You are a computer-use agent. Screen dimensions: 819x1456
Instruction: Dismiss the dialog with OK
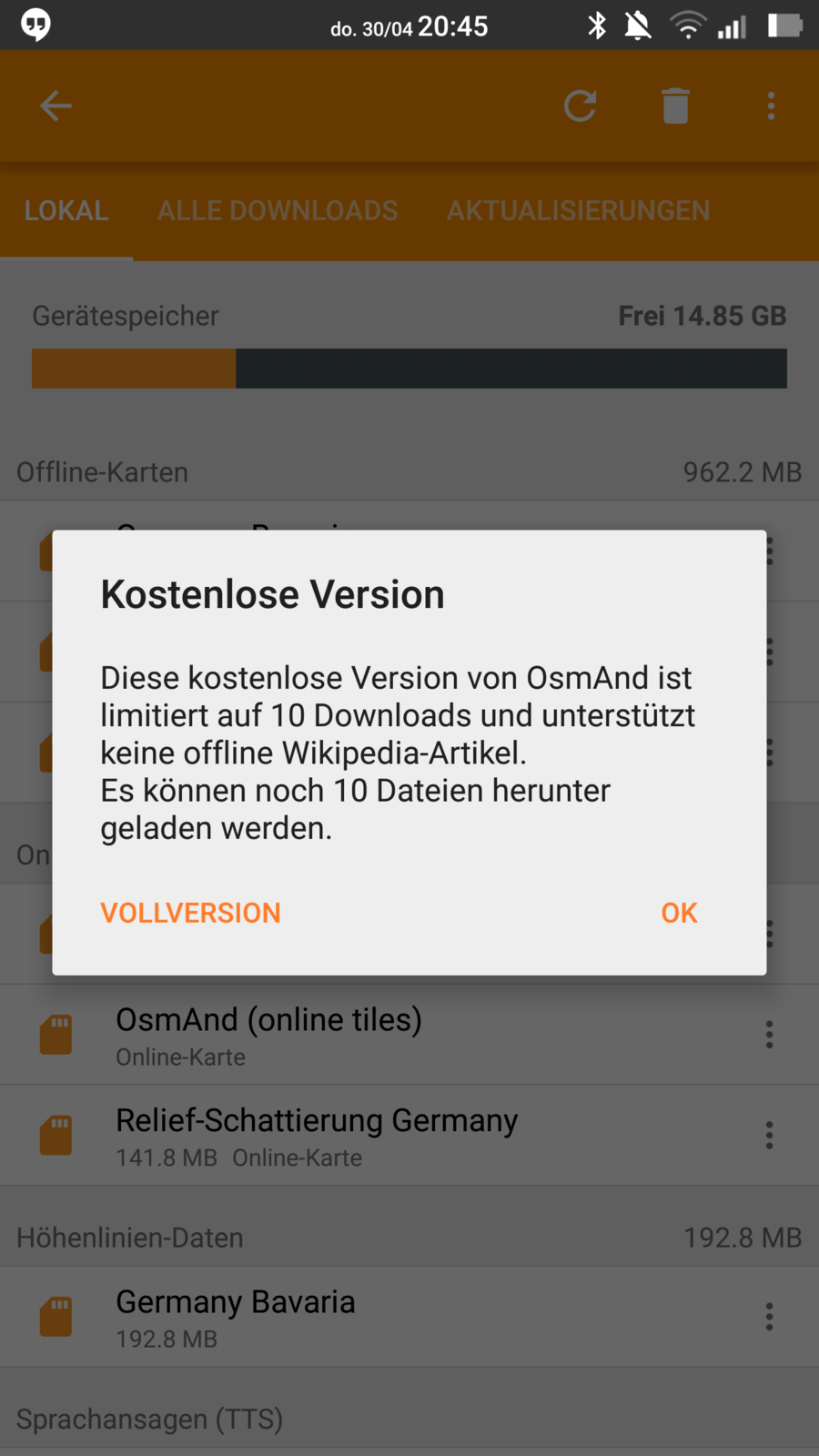[x=679, y=913]
